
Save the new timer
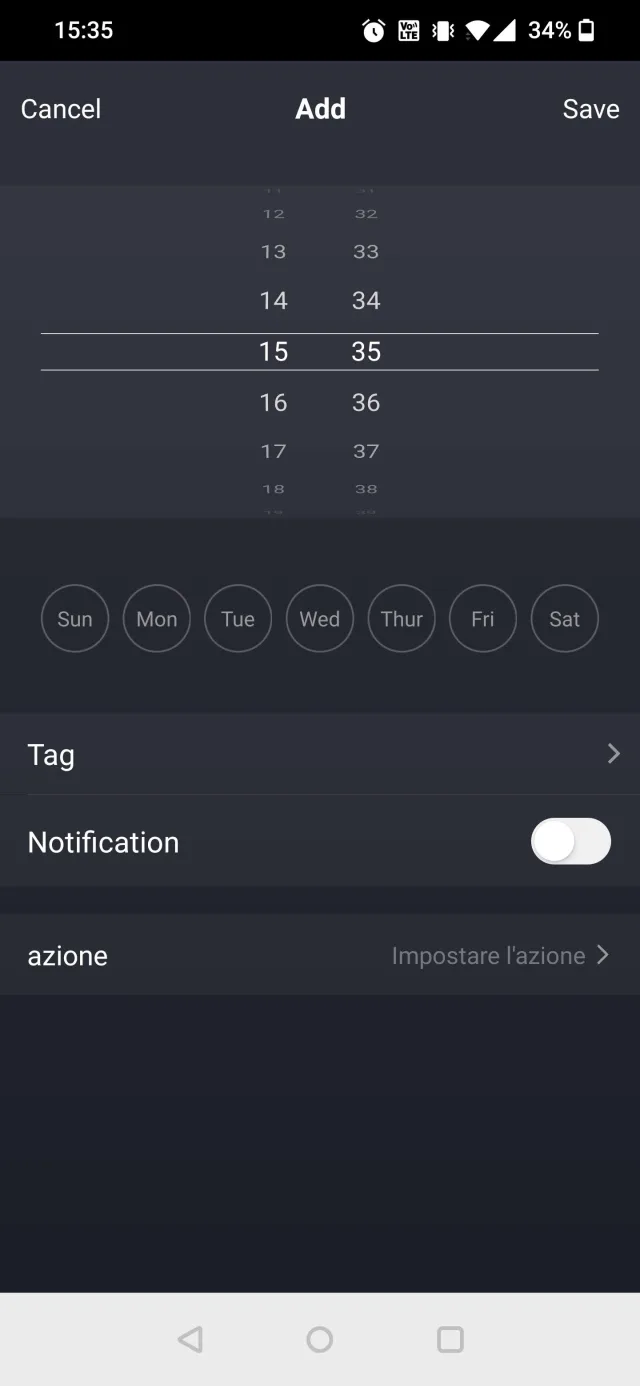591,109
